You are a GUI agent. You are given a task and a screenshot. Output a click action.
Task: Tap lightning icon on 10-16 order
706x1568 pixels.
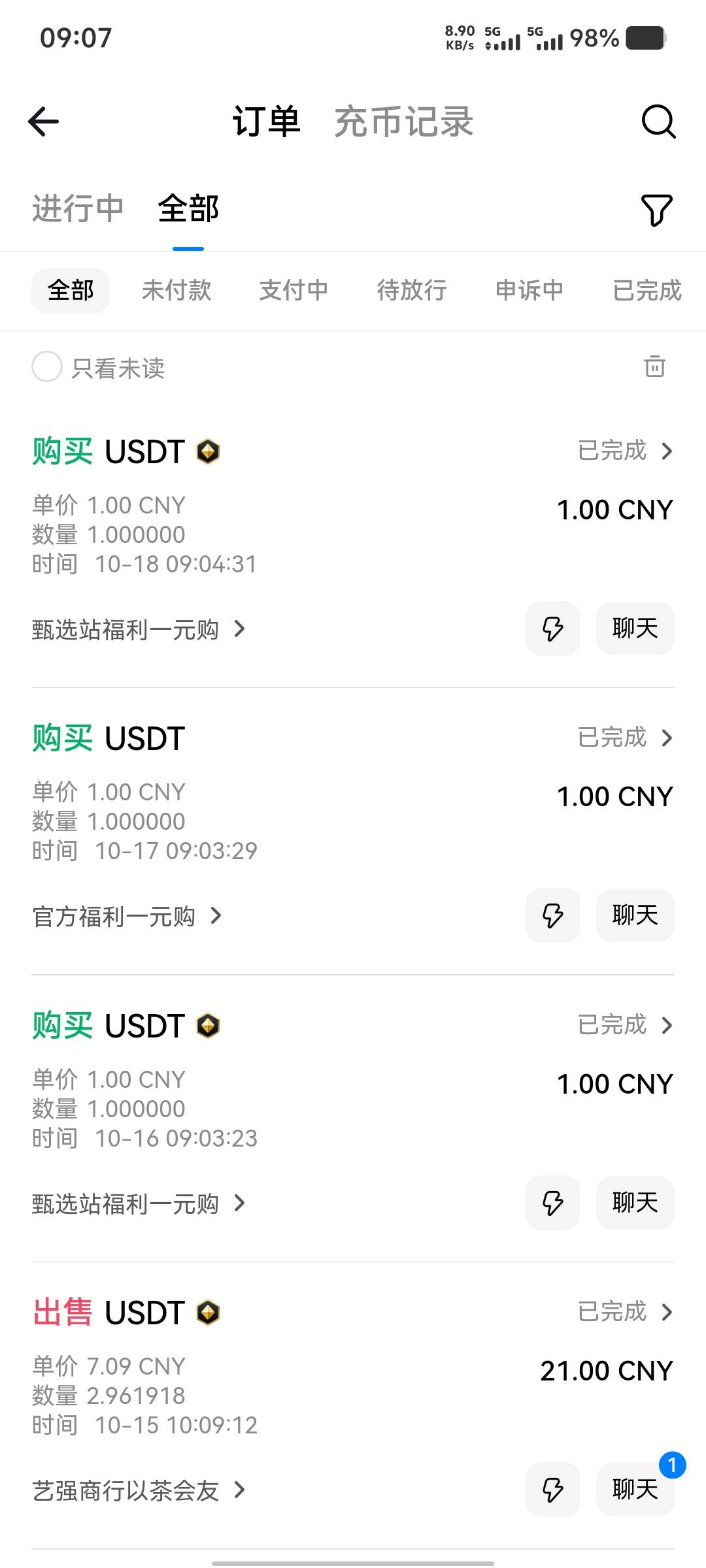click(x=552, y=1203)
